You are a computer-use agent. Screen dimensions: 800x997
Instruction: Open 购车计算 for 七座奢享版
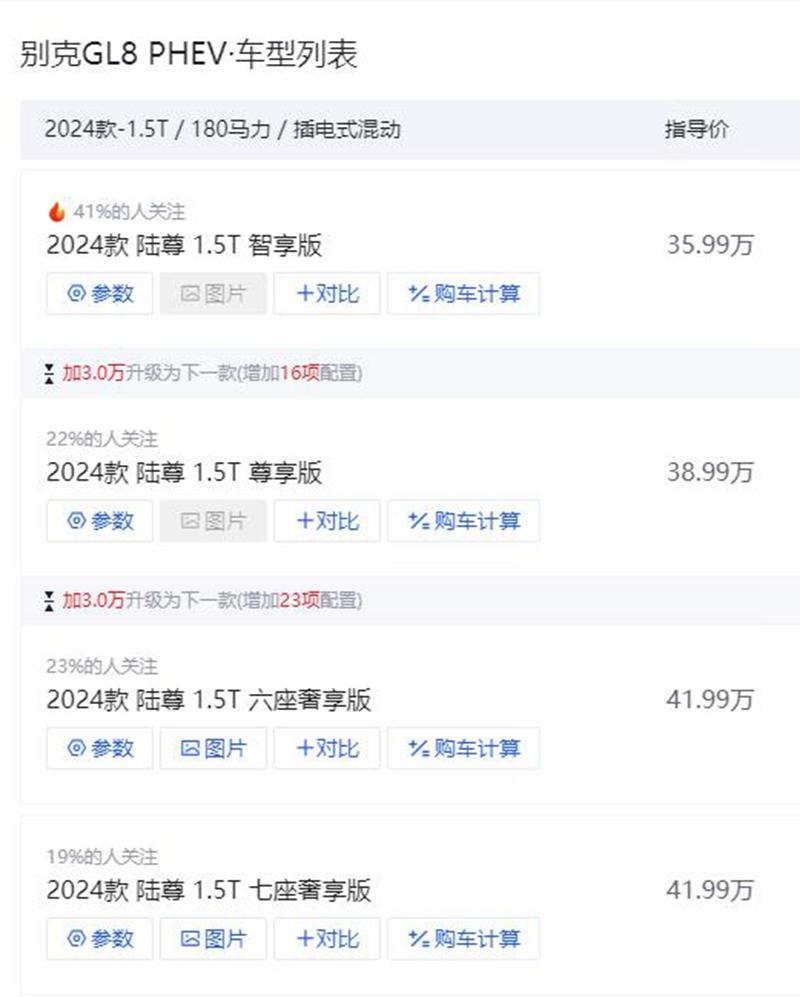[463, 939]
